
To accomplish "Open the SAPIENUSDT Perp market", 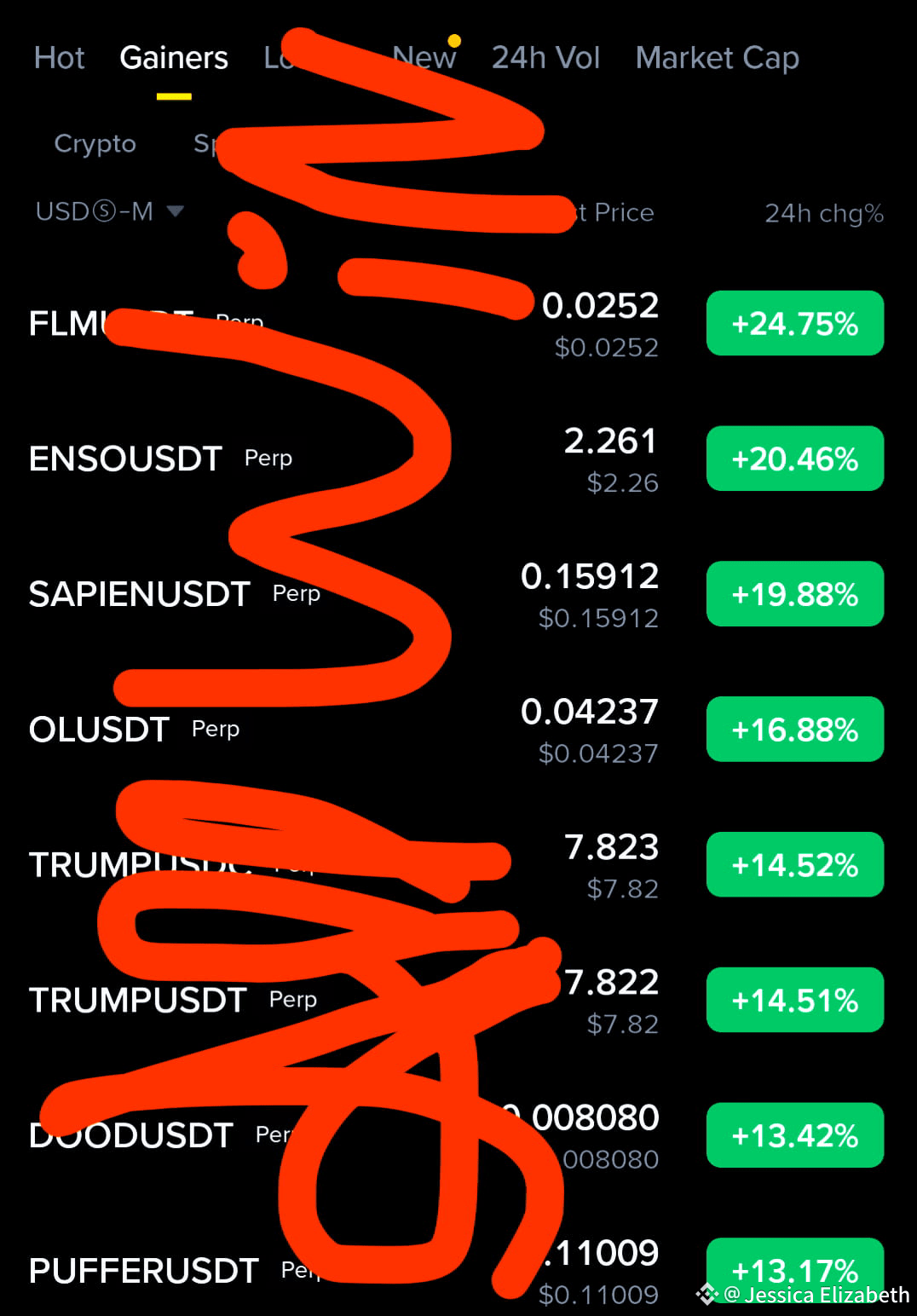I will point(139,594).
